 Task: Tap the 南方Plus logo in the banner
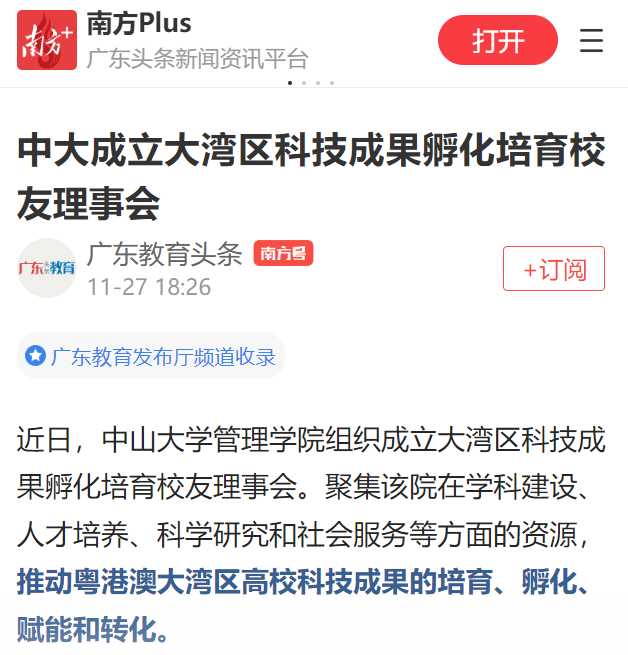click(x=47, y=41)
